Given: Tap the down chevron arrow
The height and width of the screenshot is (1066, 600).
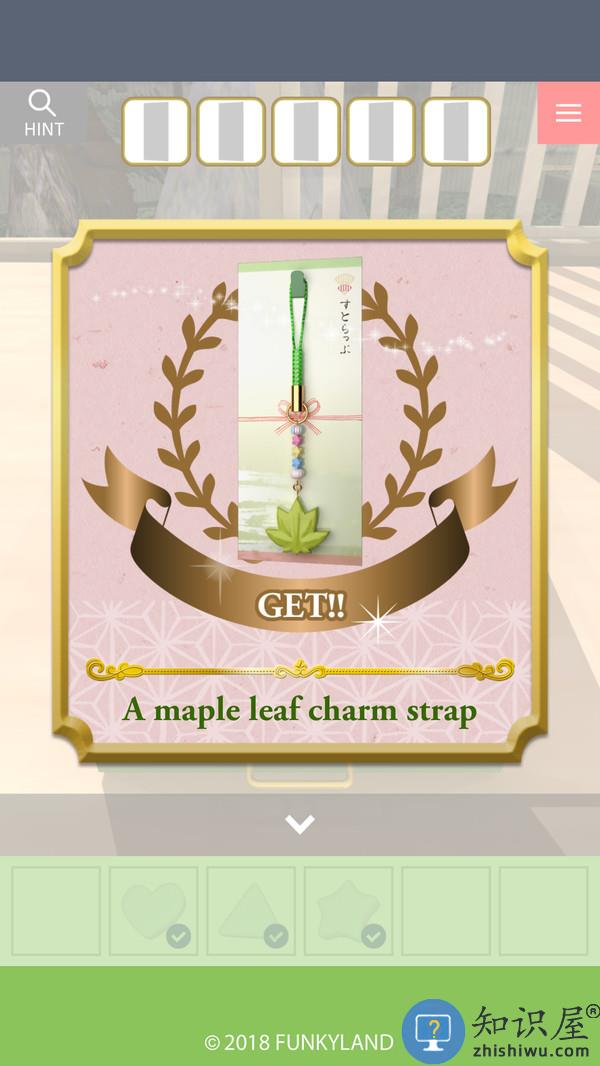Looking at the screenshot, I should [300, 824].
